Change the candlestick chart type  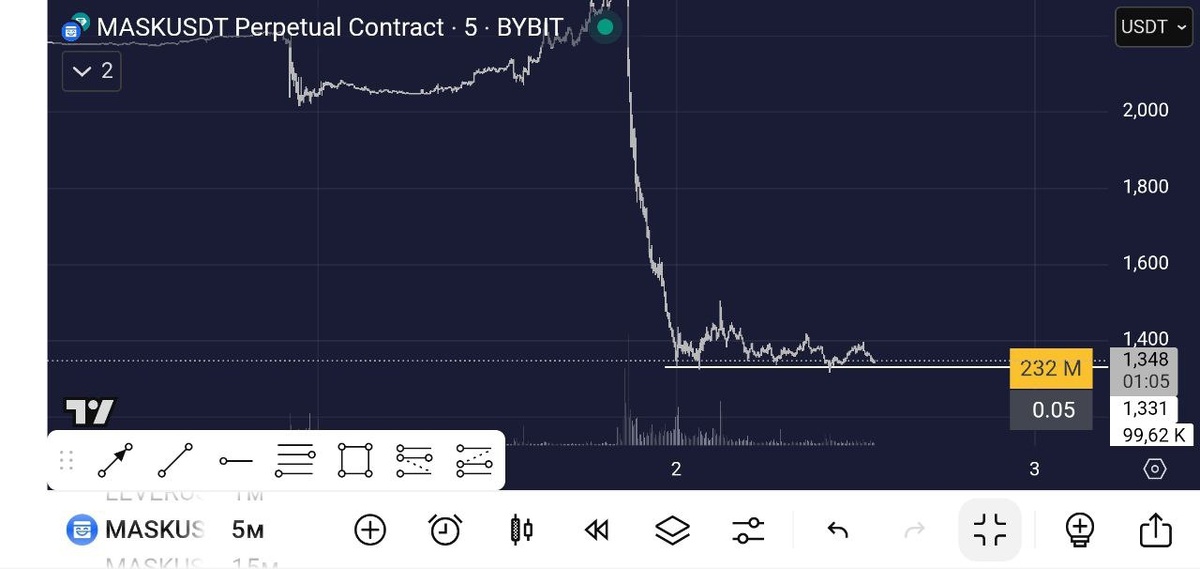521,529
